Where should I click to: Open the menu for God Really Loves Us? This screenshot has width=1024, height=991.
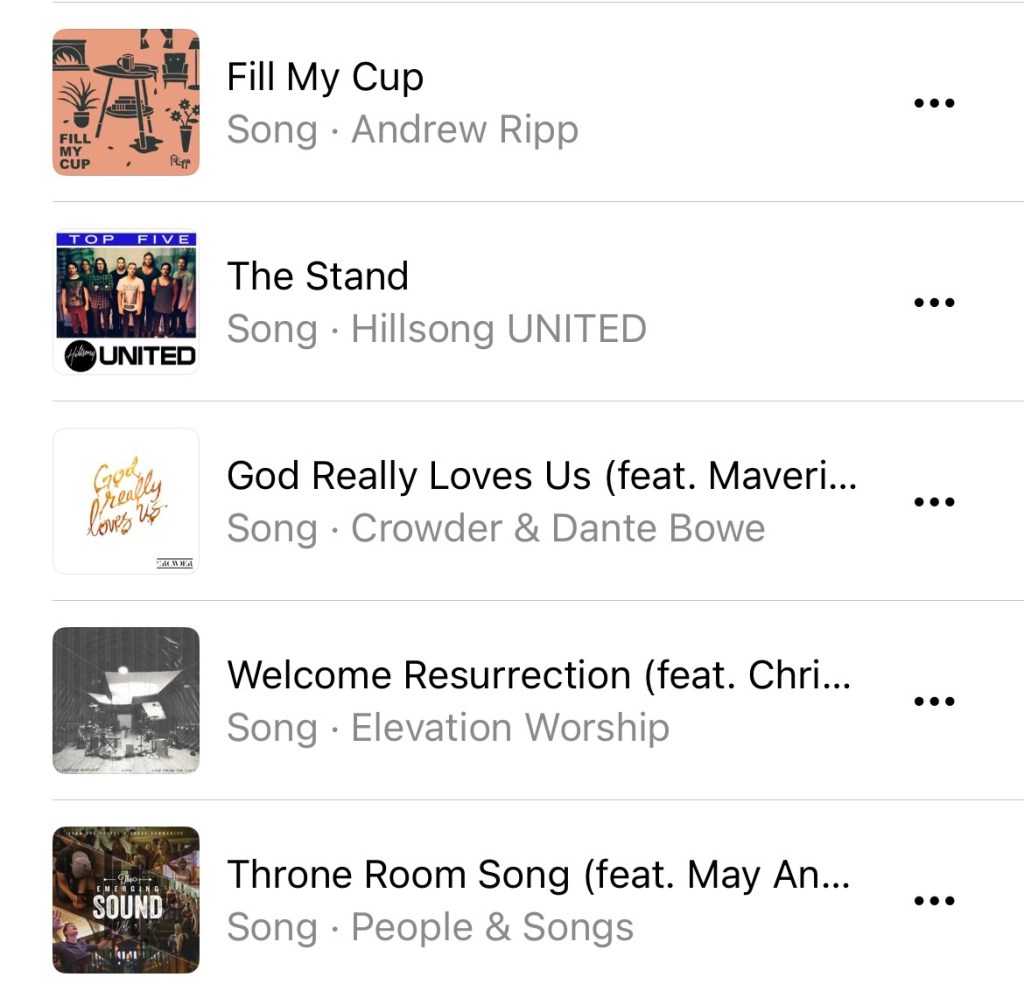(934, 501)
